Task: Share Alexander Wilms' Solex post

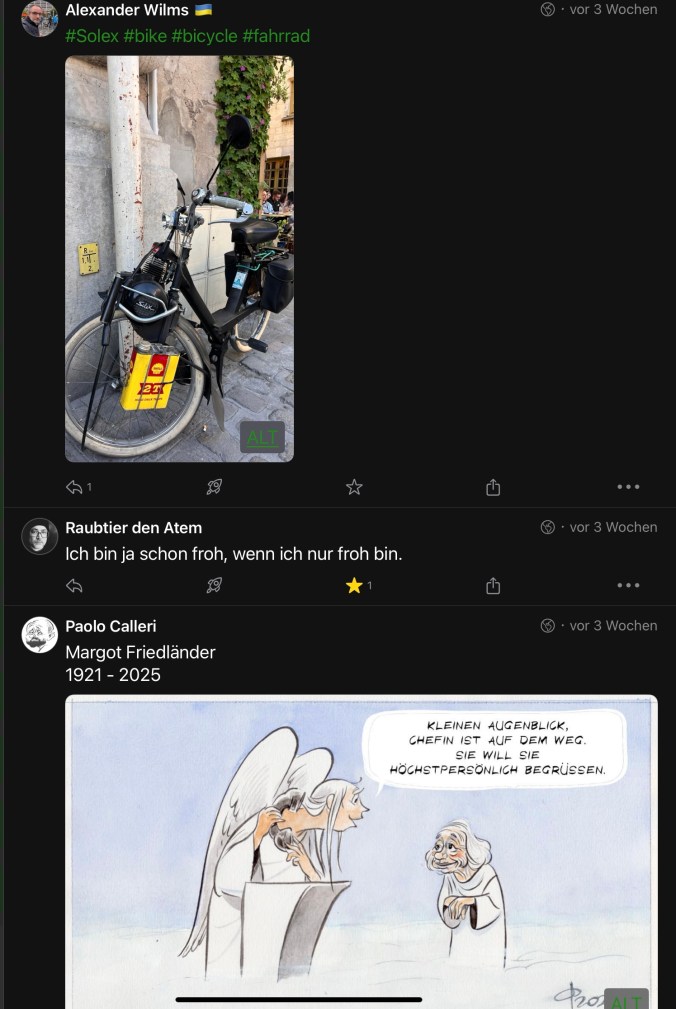Action: (x=493, y=487)
